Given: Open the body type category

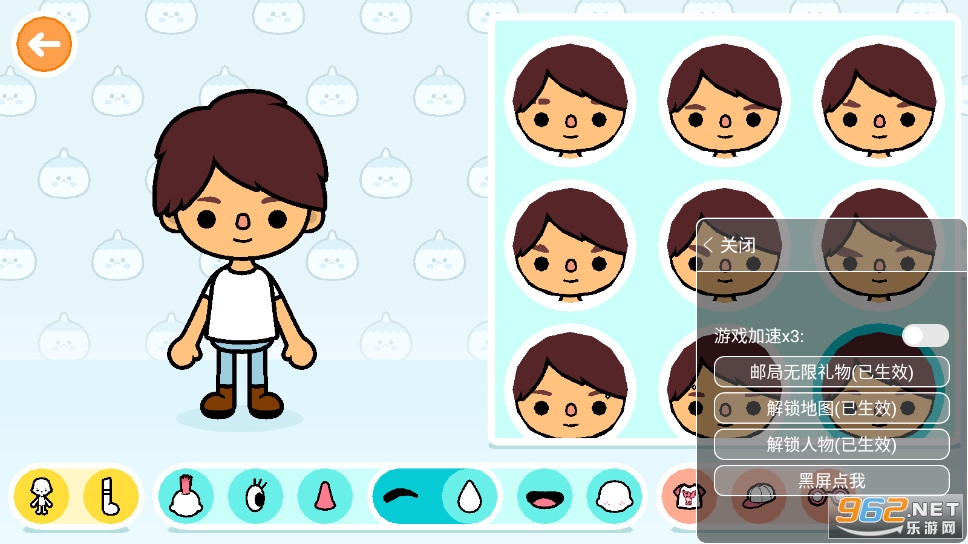Looking at the screenshot, I should point(42,495).
